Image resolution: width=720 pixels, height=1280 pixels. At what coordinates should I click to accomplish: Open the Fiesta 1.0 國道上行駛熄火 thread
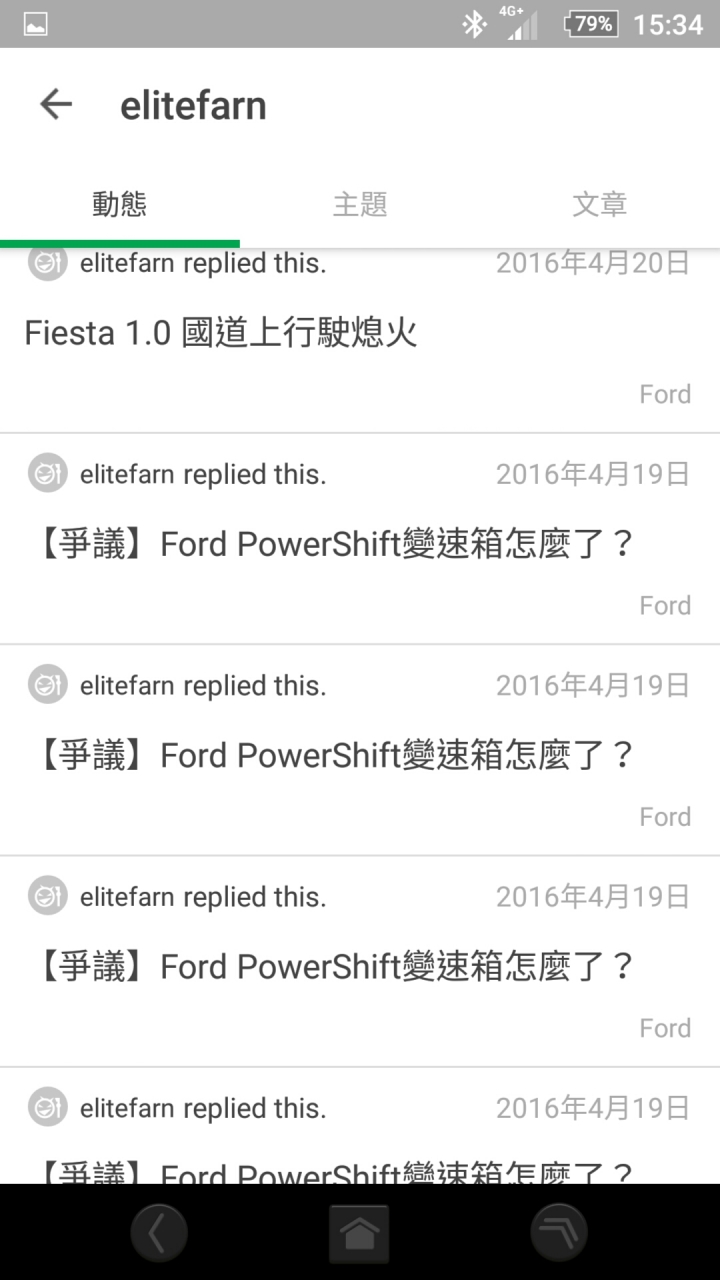point(220,333)
